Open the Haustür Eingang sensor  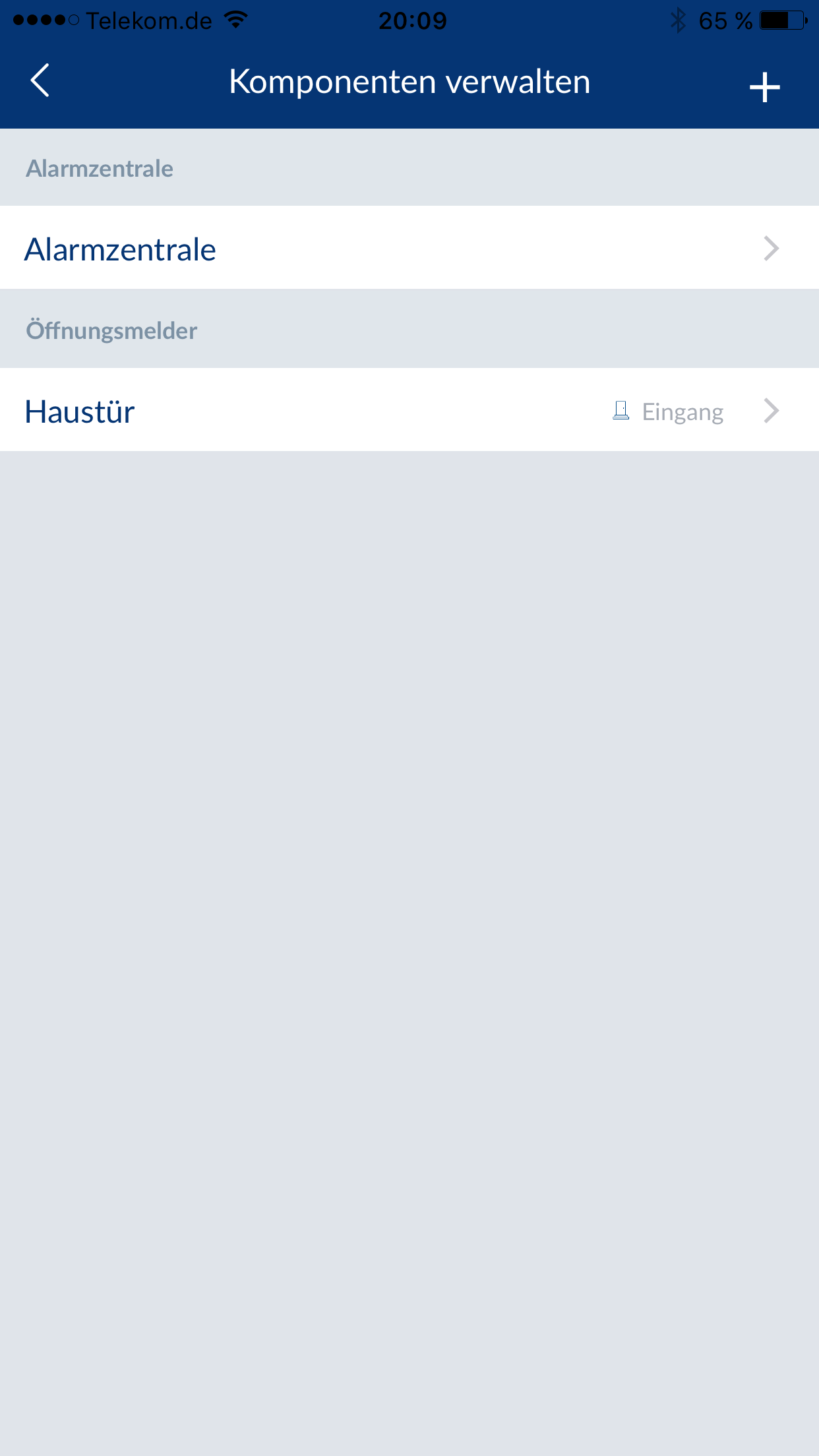tap(409, 411)
